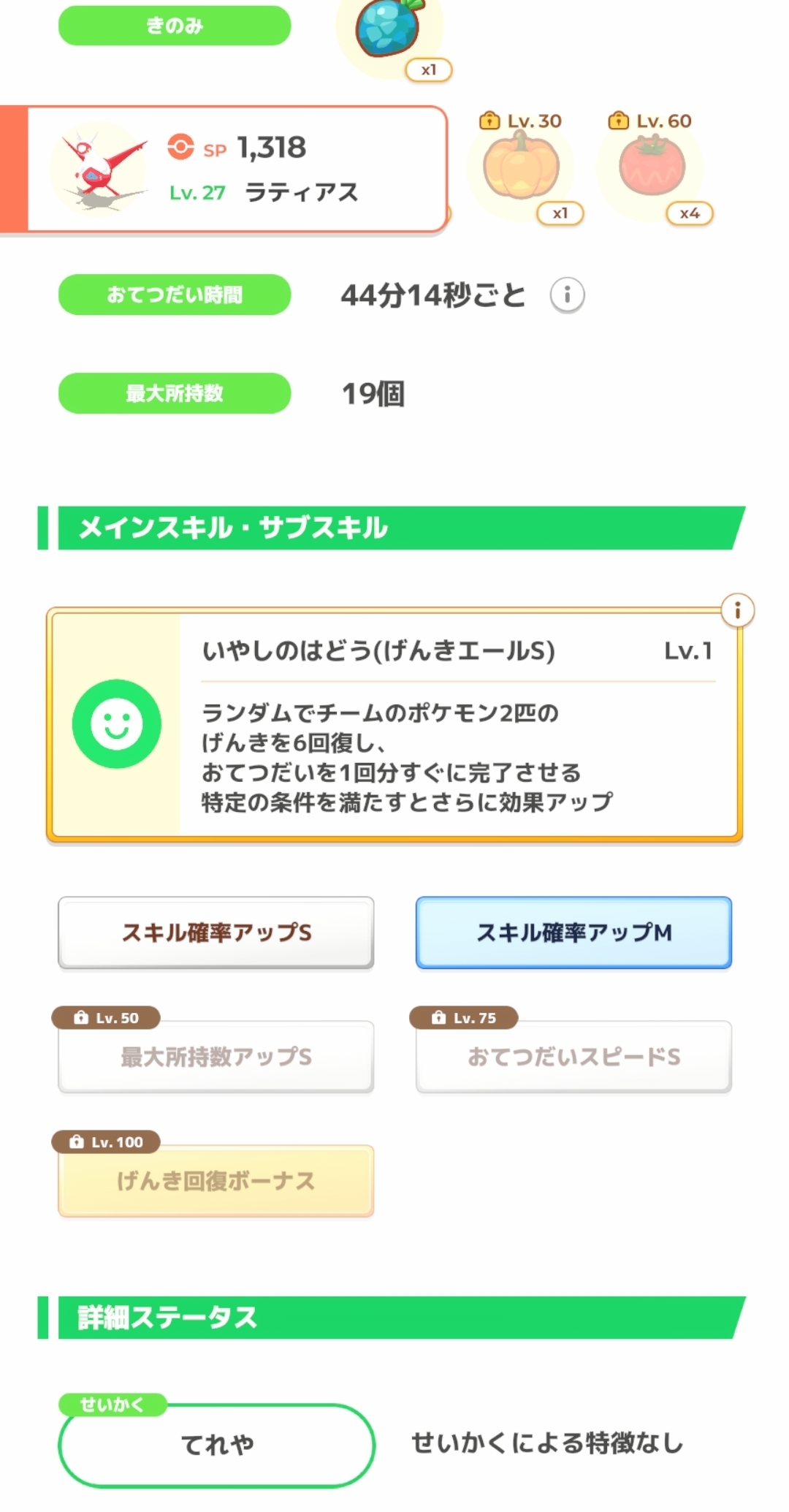Image resolution: width=789 pixels, height=1512 pixels.
Task: Tap the Lv.60 tomato ingredient
Action: coord(652,168)
